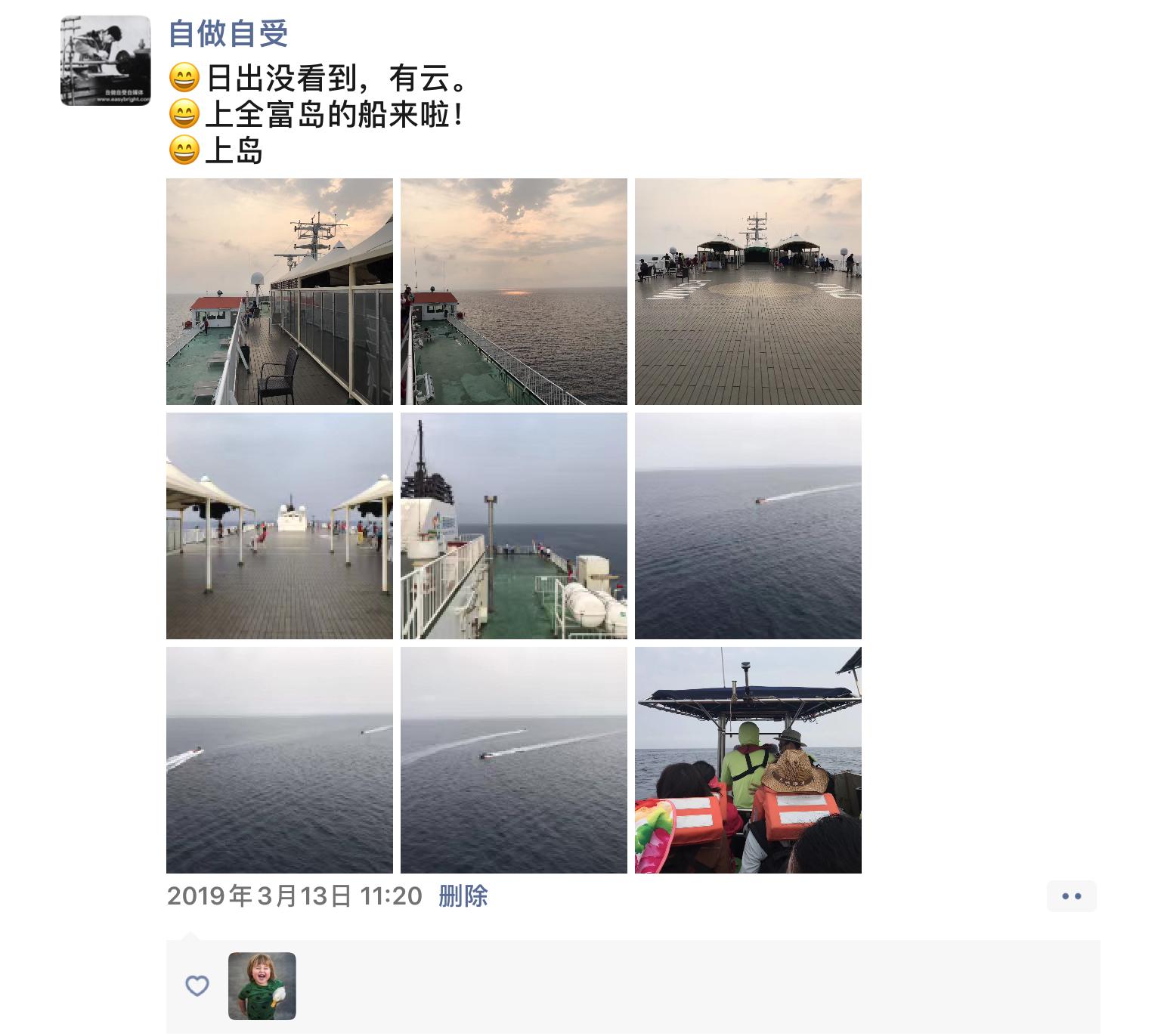The image size is (1161, 1036).
Task: View the photo showing two distant speedboats
Action: point(280,760)
